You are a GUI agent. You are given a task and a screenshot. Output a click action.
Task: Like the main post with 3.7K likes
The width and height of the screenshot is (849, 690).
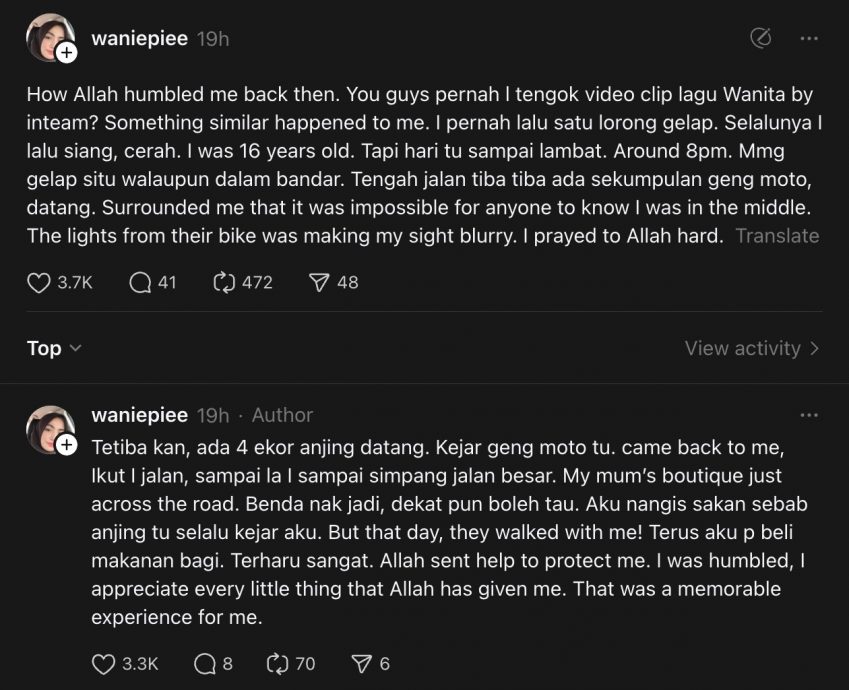[39, 283]
